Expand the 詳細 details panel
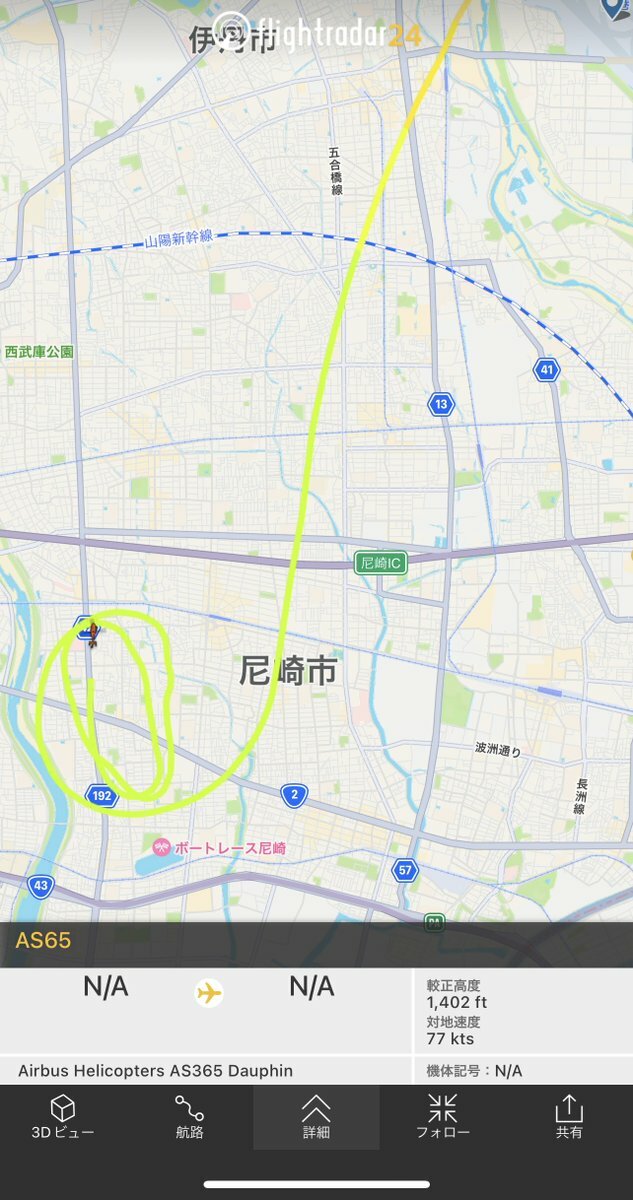 pos(316,1117)
